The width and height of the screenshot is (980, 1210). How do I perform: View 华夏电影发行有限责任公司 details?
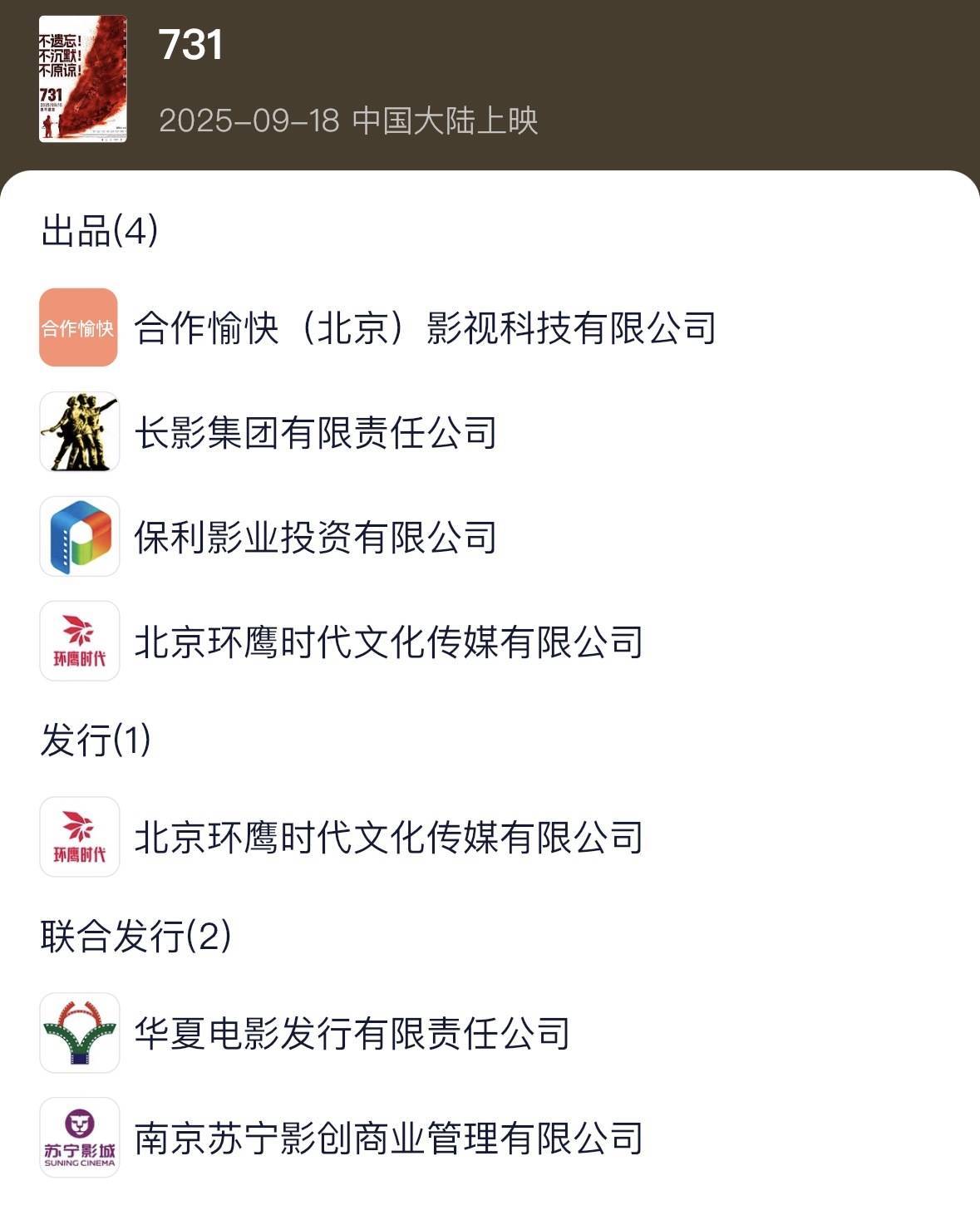(x=352, y=1033)
